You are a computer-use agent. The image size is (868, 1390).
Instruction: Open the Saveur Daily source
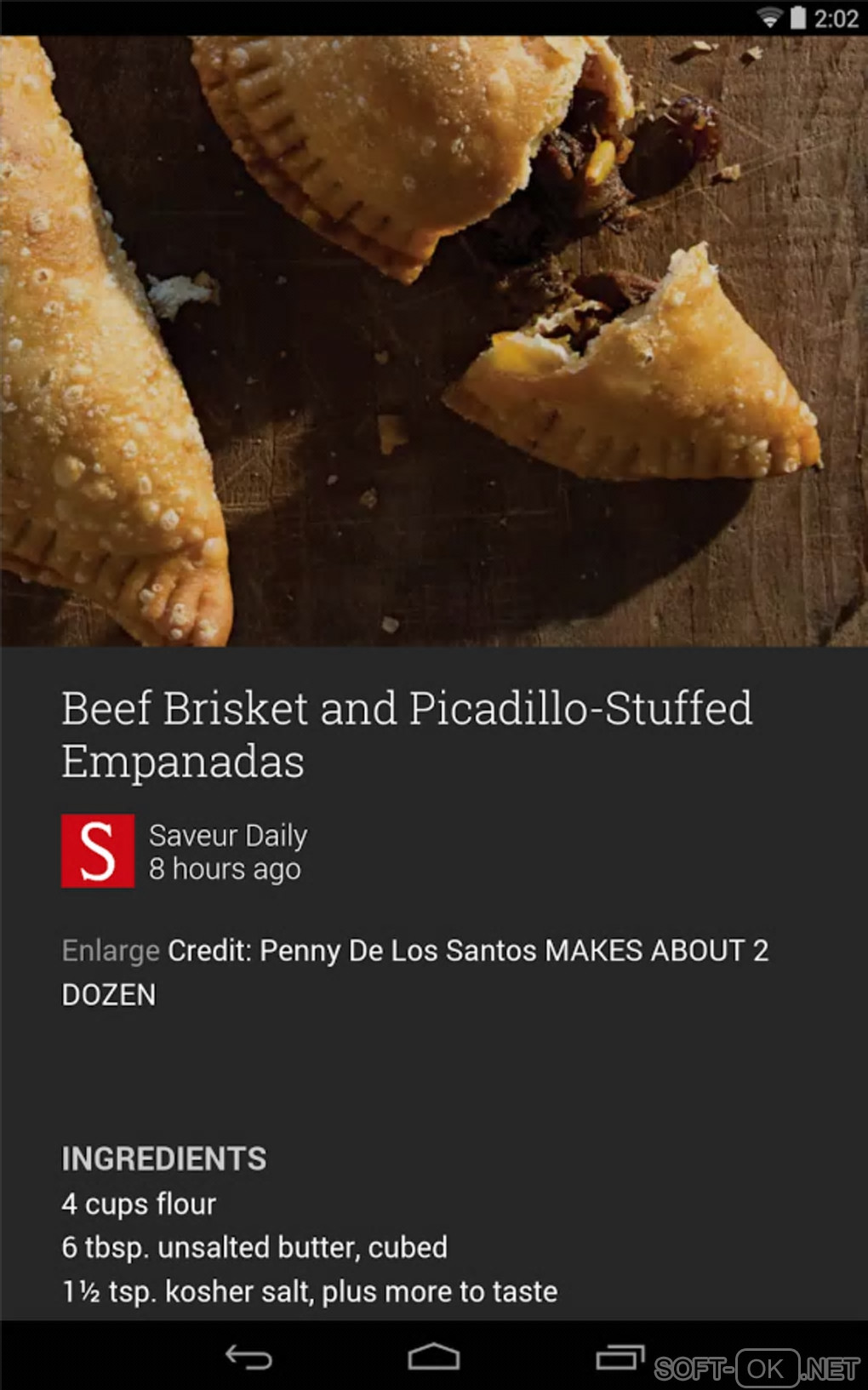point(227,836)
